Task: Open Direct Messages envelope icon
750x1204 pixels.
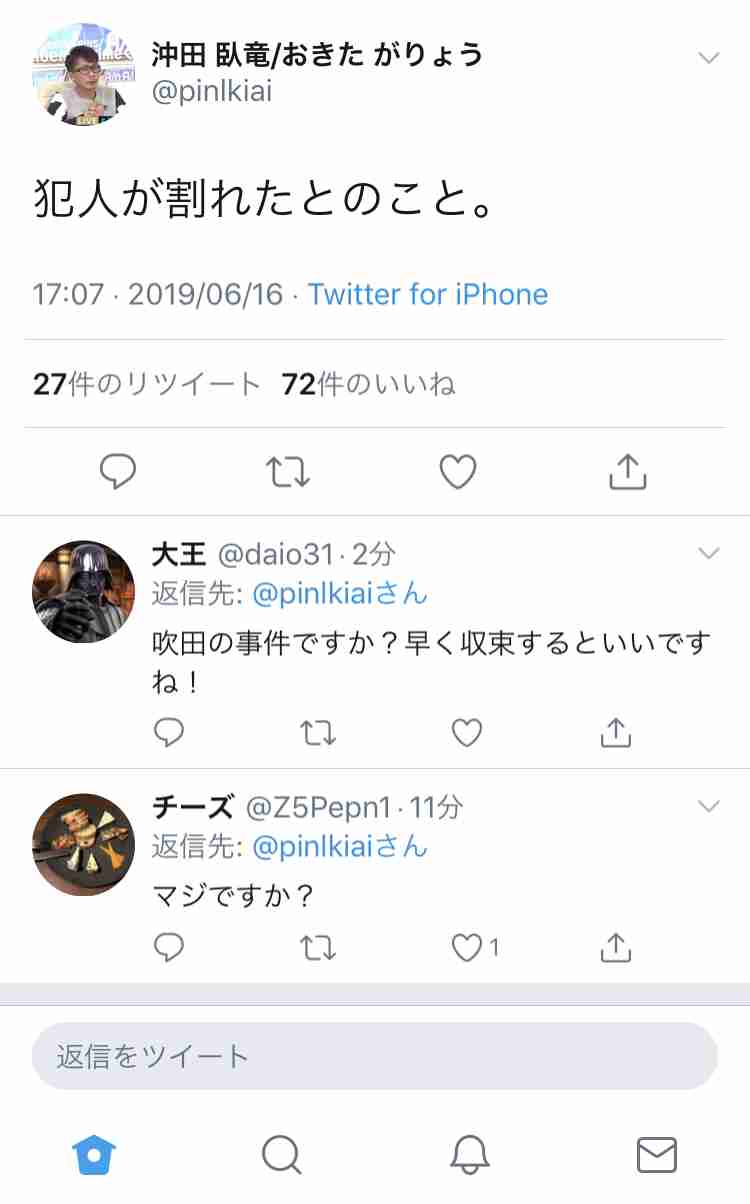Action: [x=656, y=1155]
